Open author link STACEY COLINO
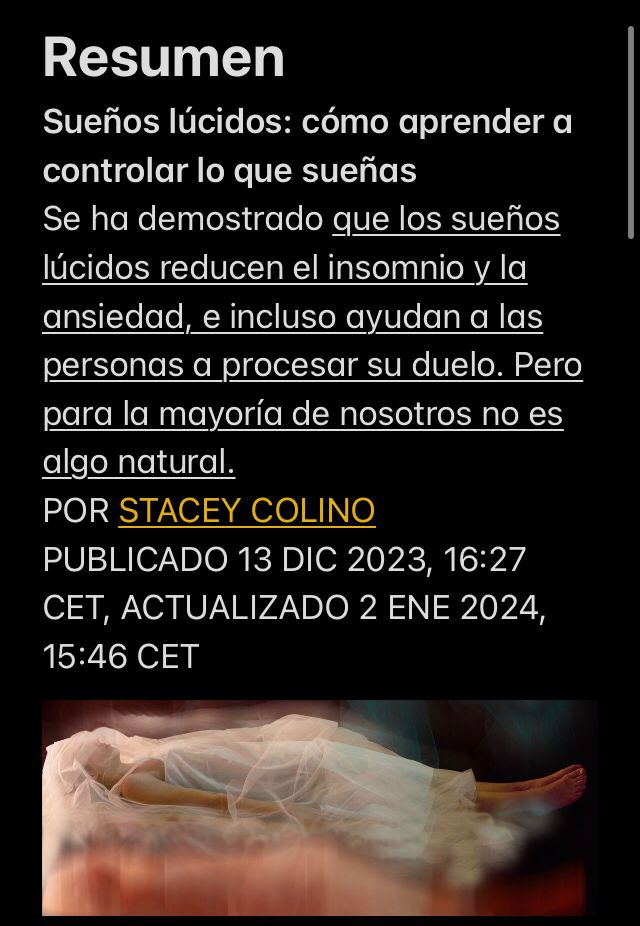Screen dimensions: 640x926 246,511
